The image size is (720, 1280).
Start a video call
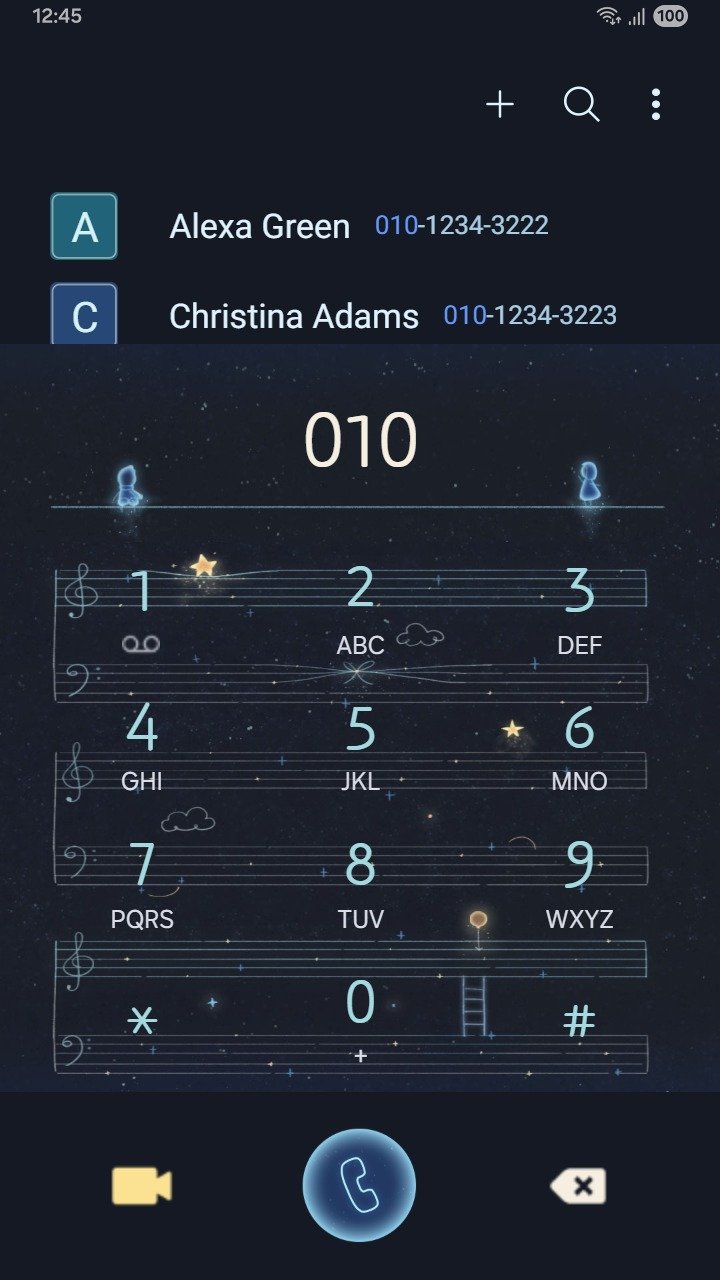coord(141,1186)
